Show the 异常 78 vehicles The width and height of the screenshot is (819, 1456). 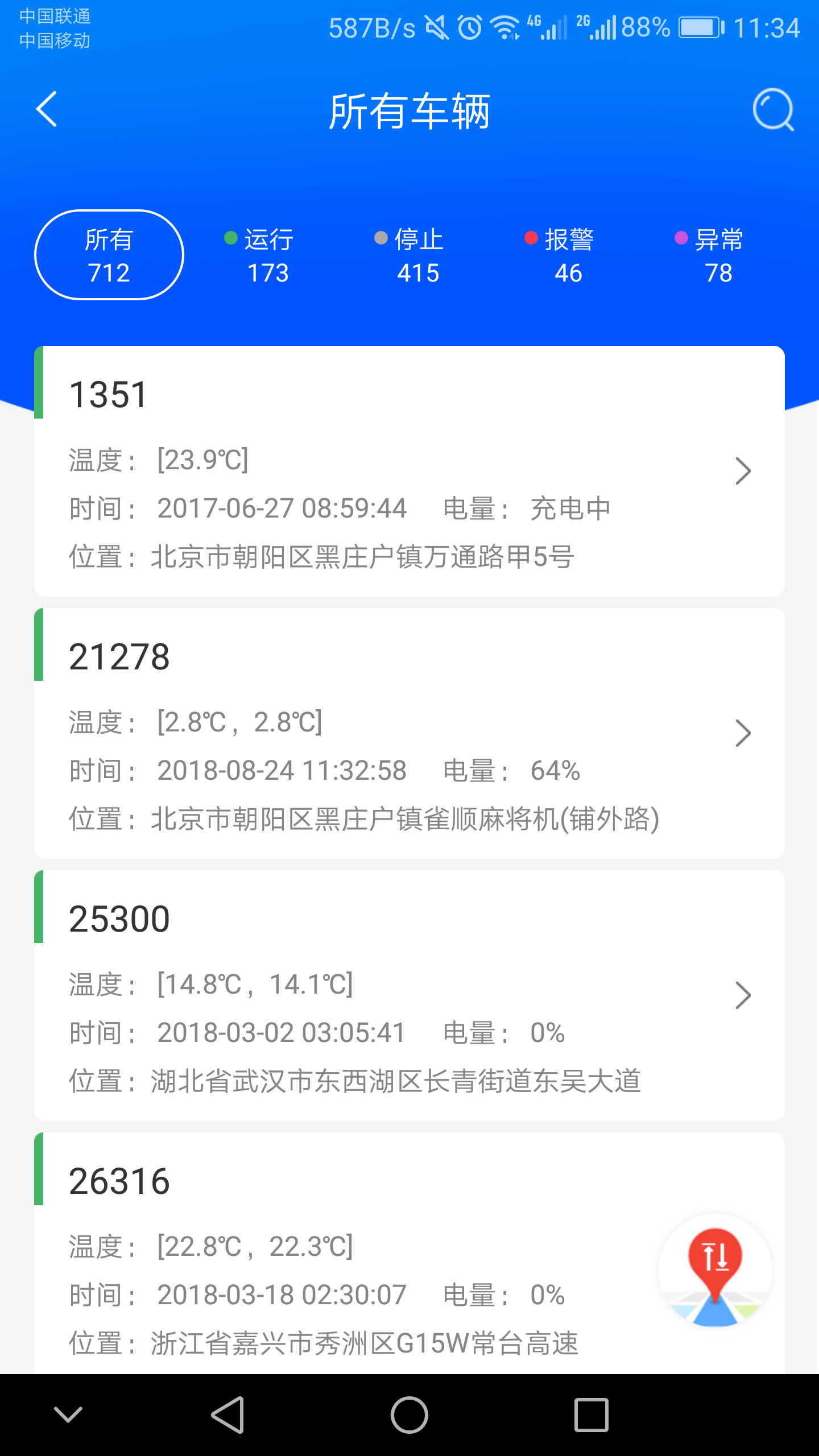[711, 255]
